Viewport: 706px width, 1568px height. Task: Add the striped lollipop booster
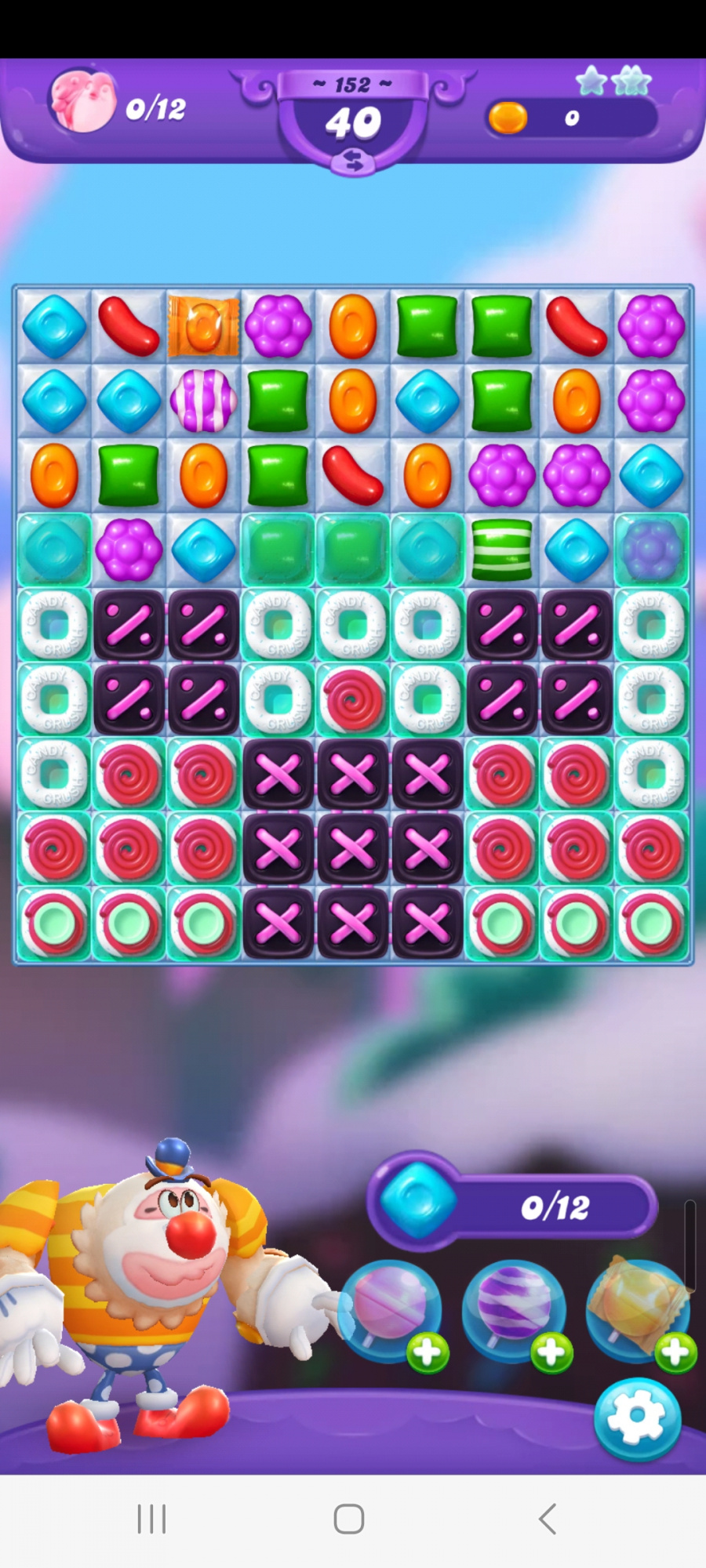pyautogui.click(x=515, y=1312)
